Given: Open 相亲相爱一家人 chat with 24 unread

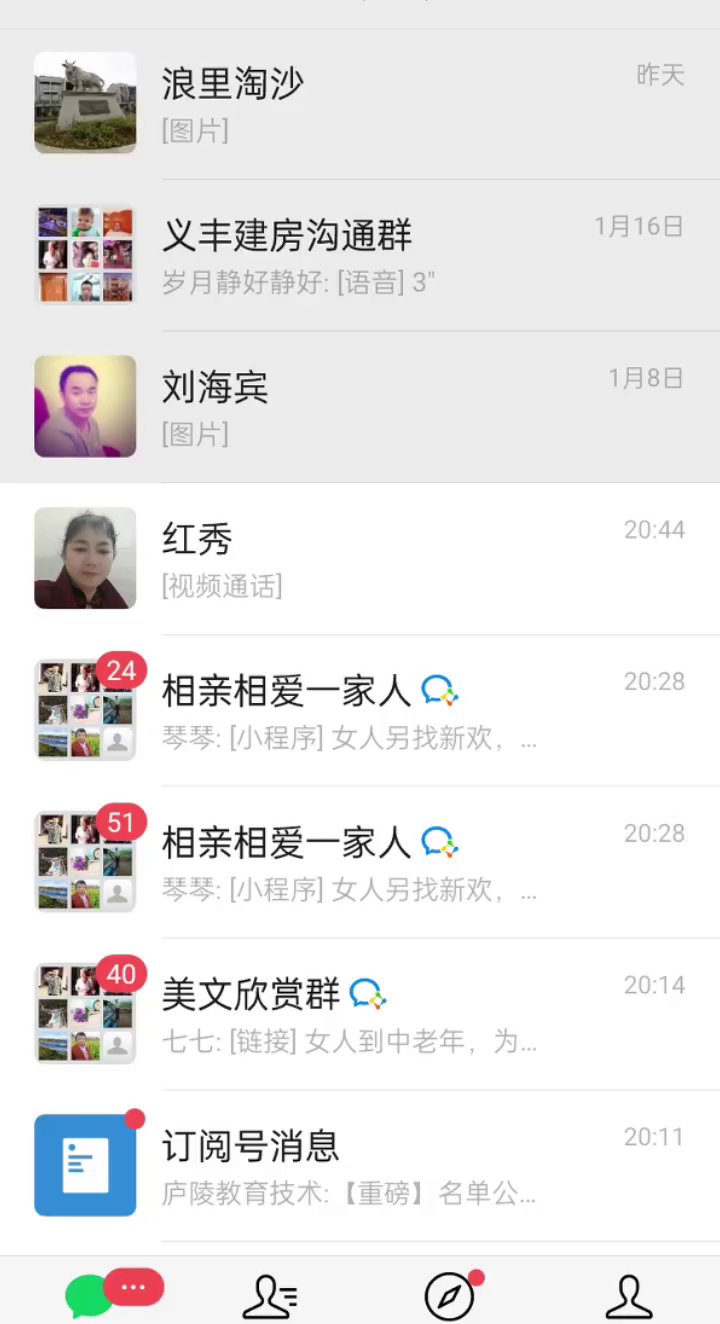Looking at the screenshot, I should pos(360,712).
